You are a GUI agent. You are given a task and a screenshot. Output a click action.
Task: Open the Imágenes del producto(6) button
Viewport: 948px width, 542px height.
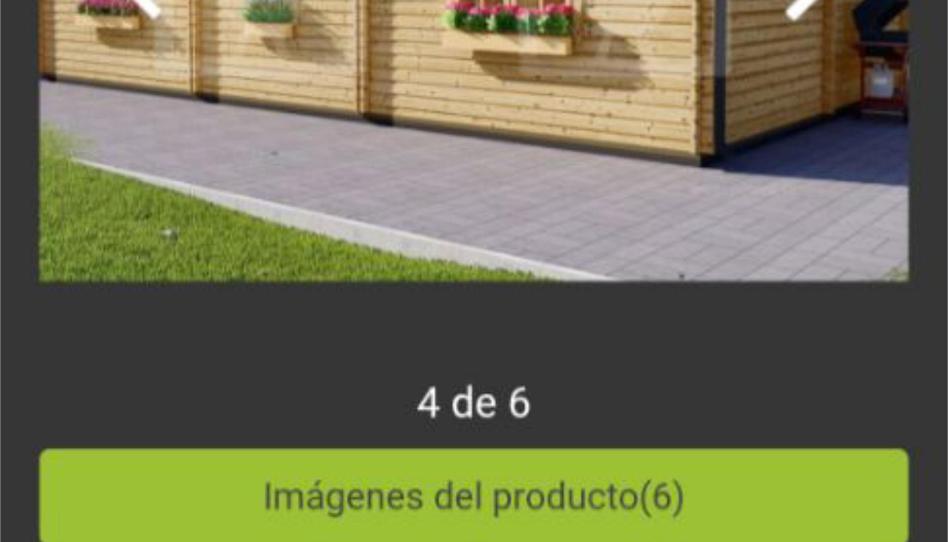[473, 496]
